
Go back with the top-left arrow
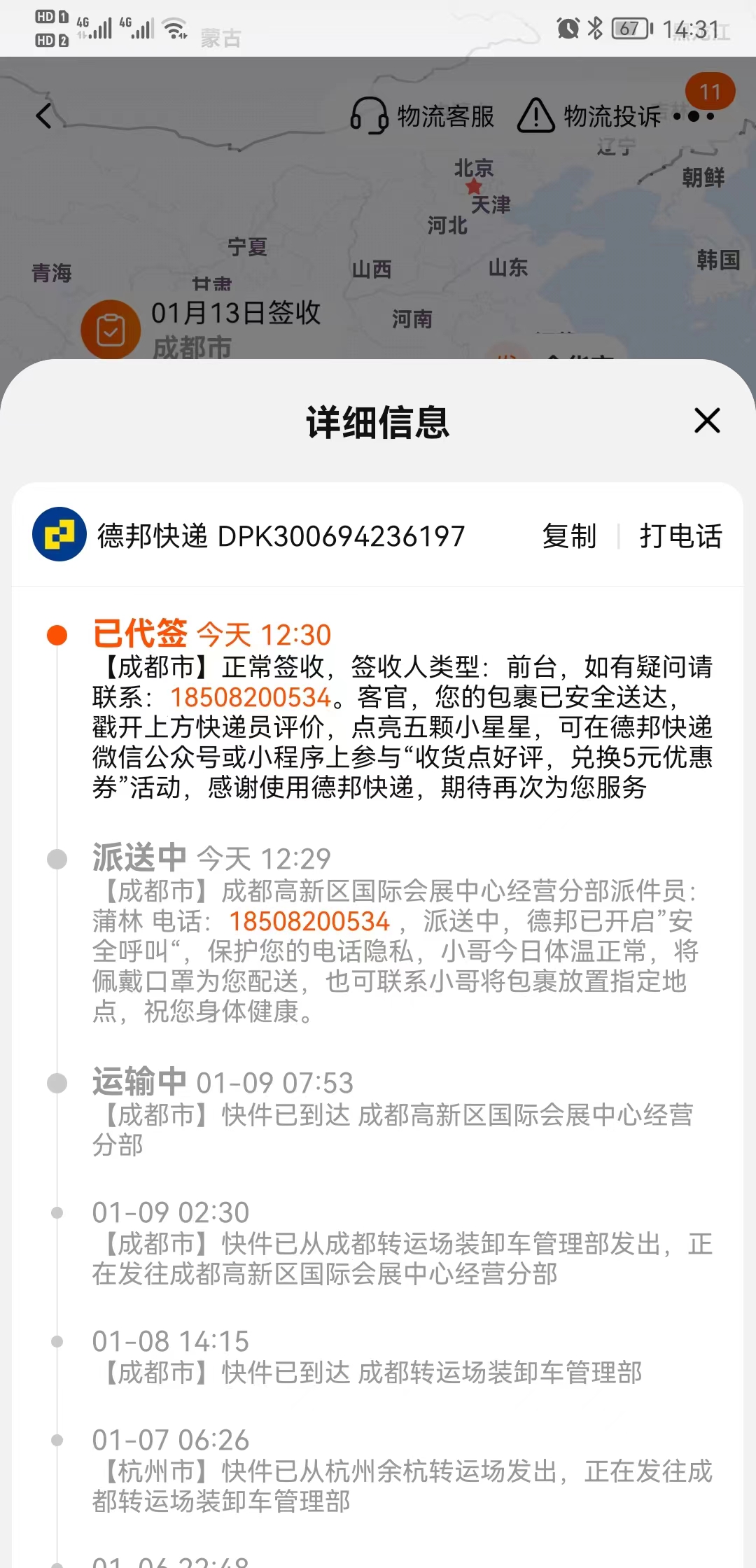(44, 115)
